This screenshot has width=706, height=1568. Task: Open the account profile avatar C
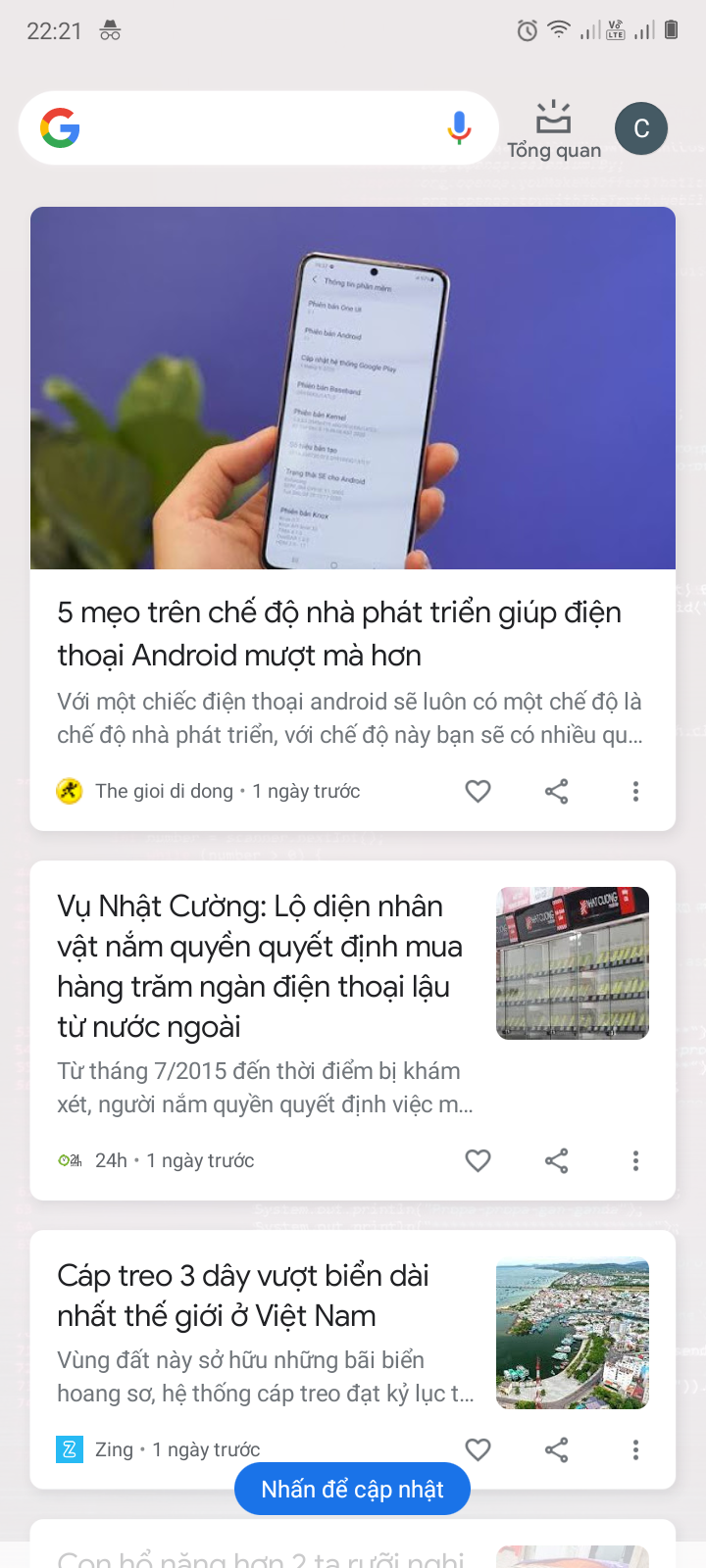pyautogui.click(x=641, y=128)
